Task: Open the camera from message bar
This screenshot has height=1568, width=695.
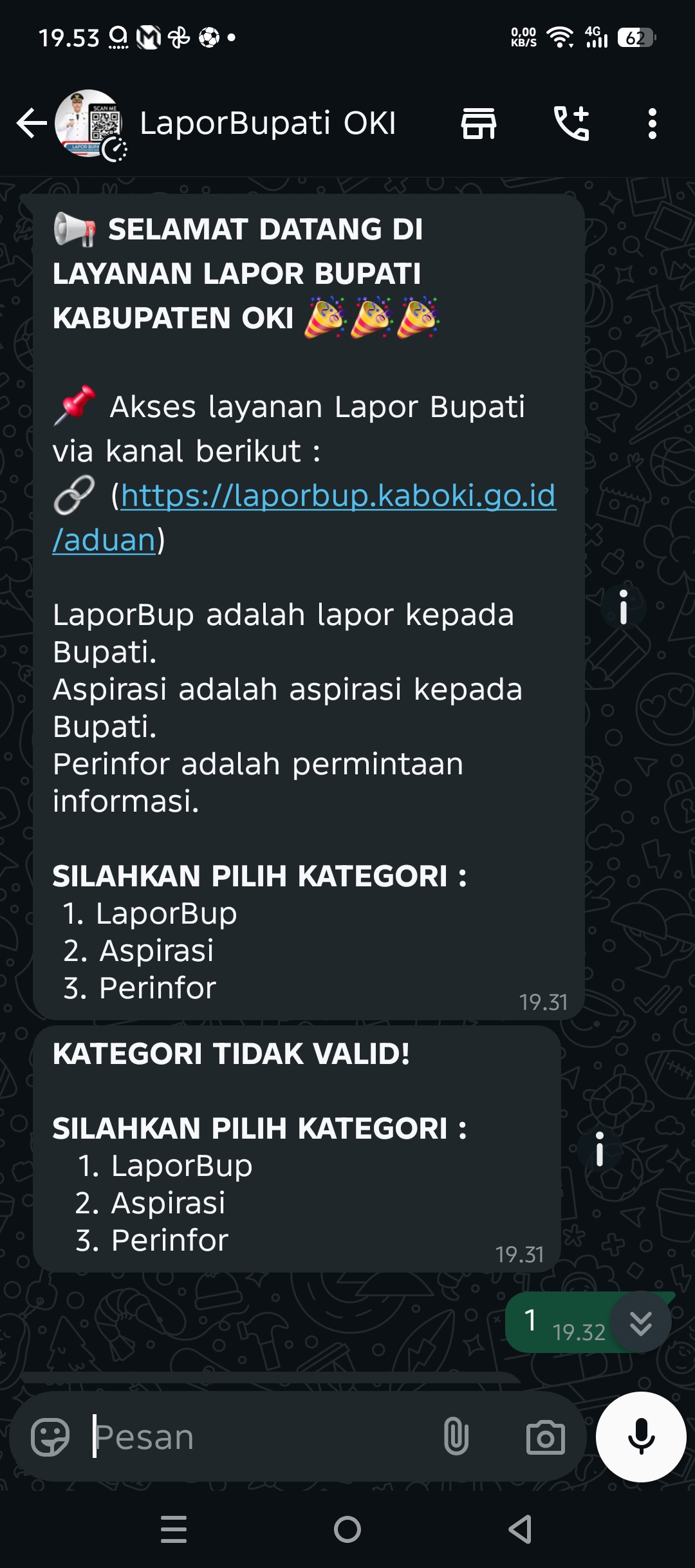Action: pos(545,1437)
